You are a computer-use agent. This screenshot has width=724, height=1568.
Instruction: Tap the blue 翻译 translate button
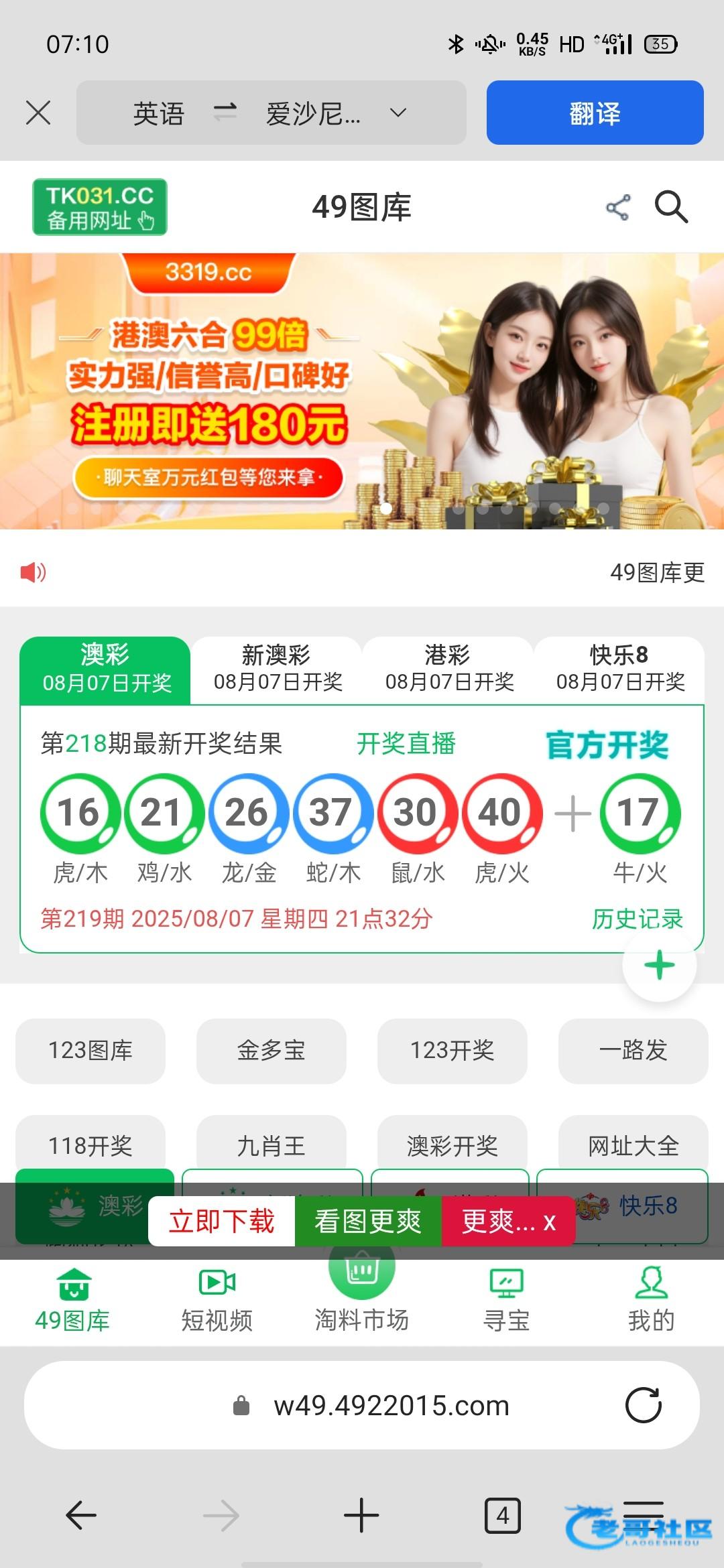pyautogui.click(x=595, y=113)
